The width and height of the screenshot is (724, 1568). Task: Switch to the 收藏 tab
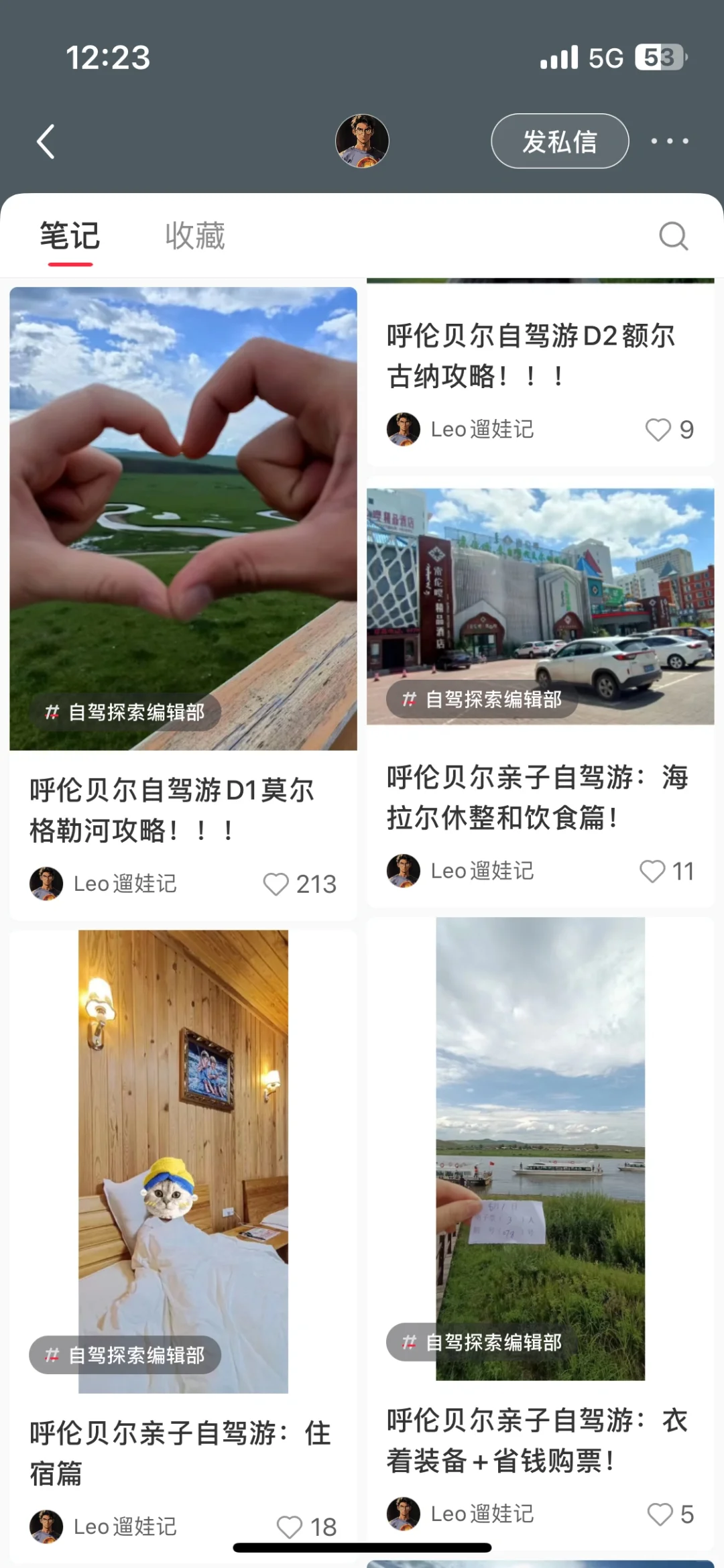(x=195, y=236)
